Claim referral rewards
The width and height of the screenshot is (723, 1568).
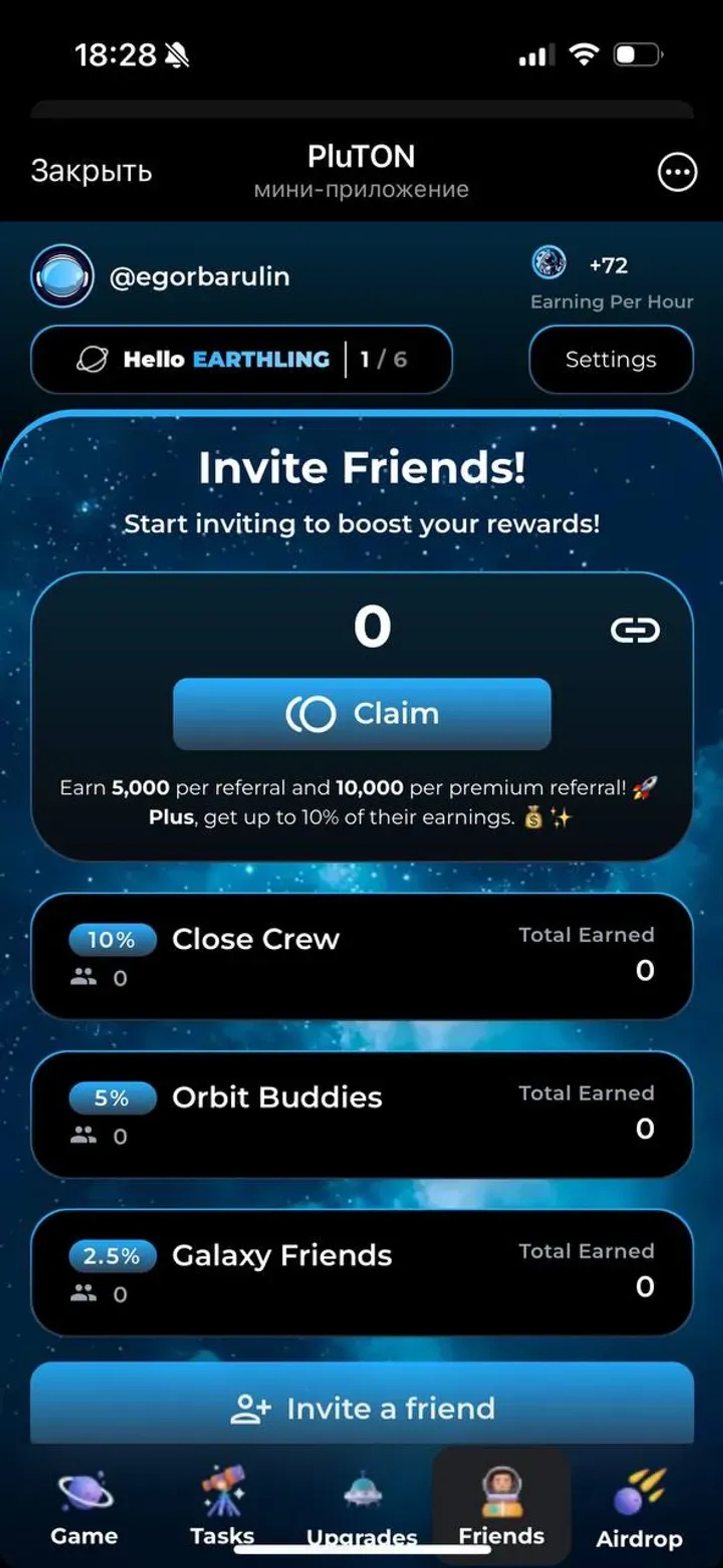tap(362, 713)
